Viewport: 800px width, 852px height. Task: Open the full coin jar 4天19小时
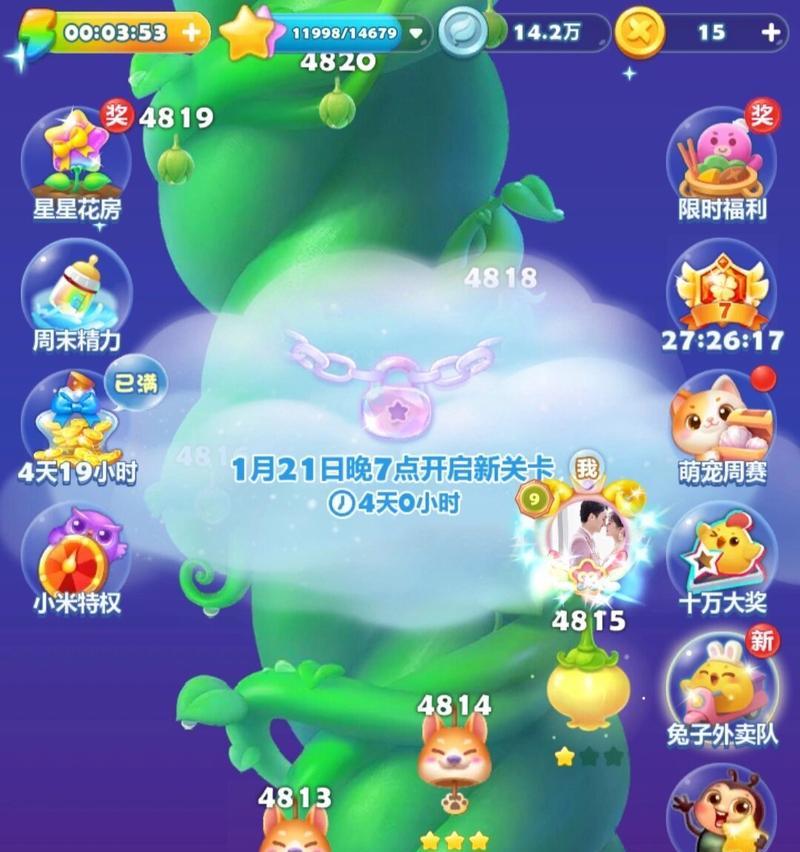(76, 418)
